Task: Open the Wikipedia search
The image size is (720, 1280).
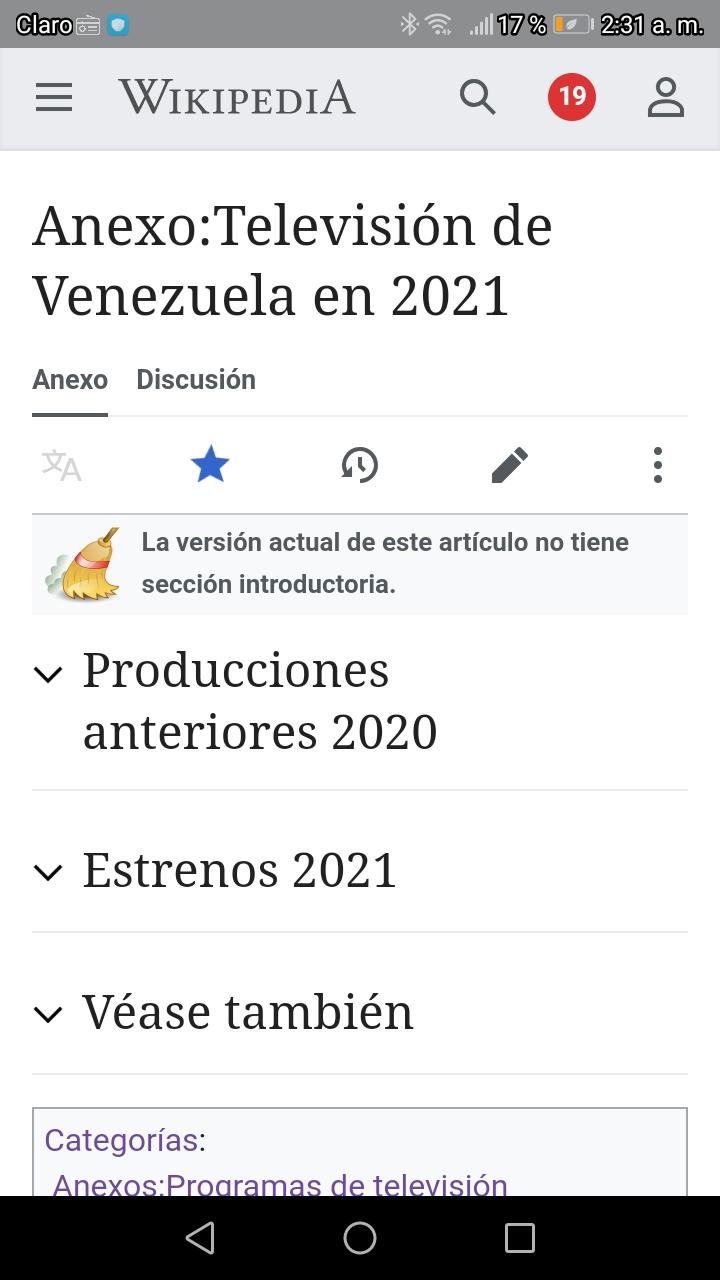Action: pyautogui.click(x=477, y=97)
